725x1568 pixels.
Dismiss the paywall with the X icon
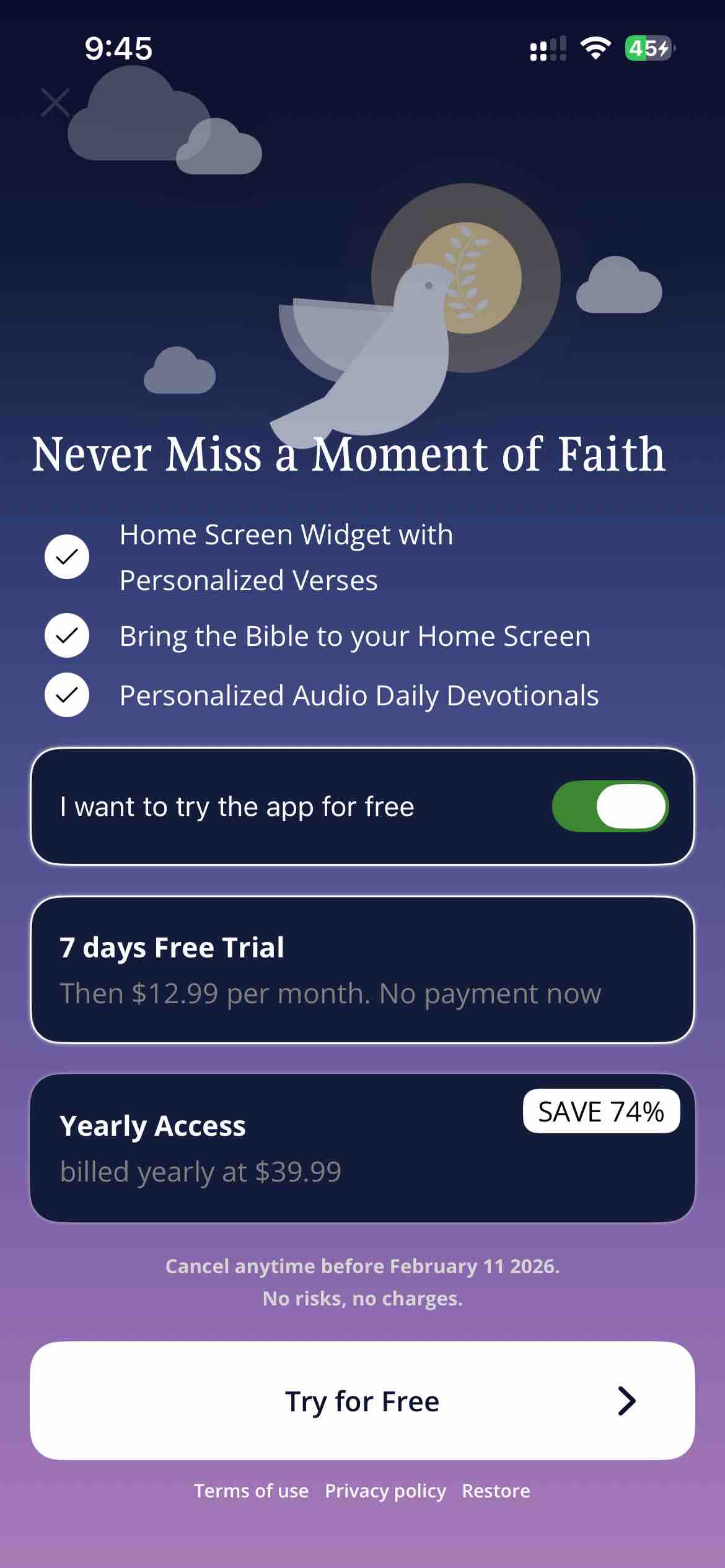(x=55, y=102)
